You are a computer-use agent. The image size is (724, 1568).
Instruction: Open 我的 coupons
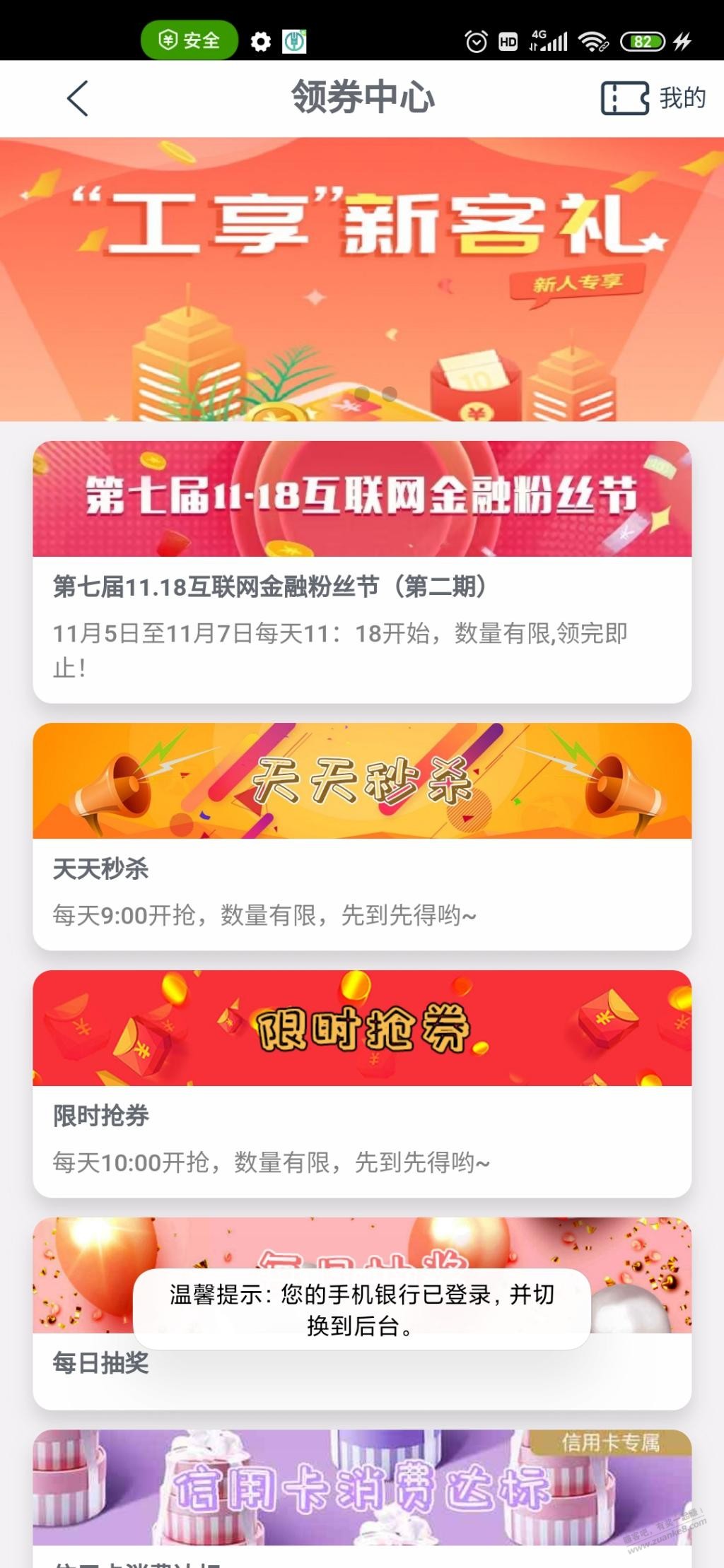tap(654, 98)
